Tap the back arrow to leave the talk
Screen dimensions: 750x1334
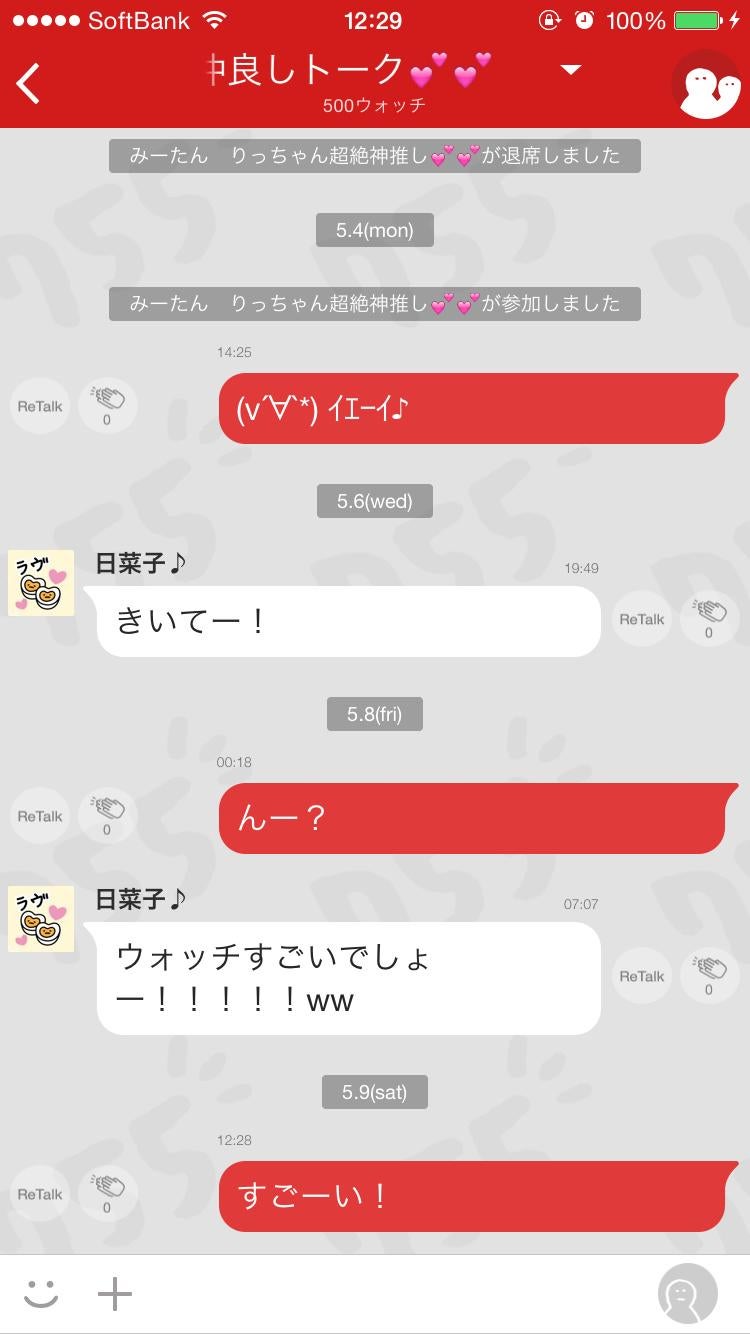(x=27, y=83)
